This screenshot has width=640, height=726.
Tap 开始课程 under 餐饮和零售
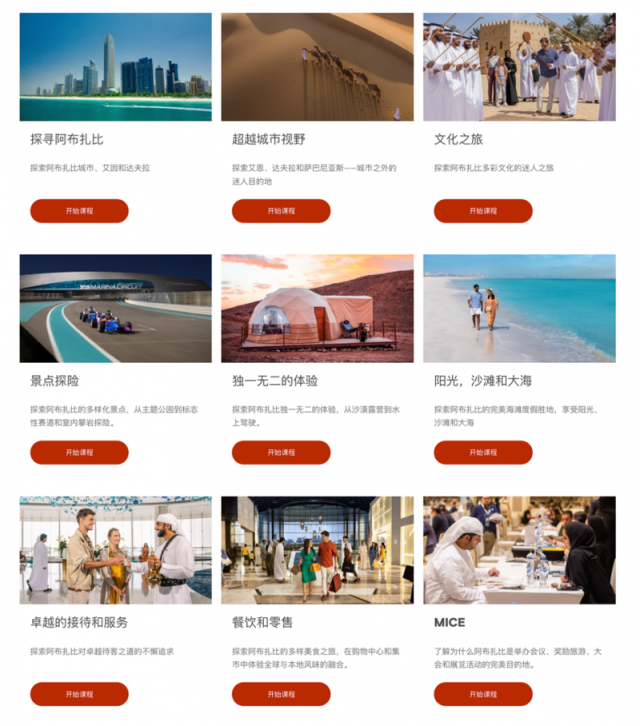tap(281, 694)
